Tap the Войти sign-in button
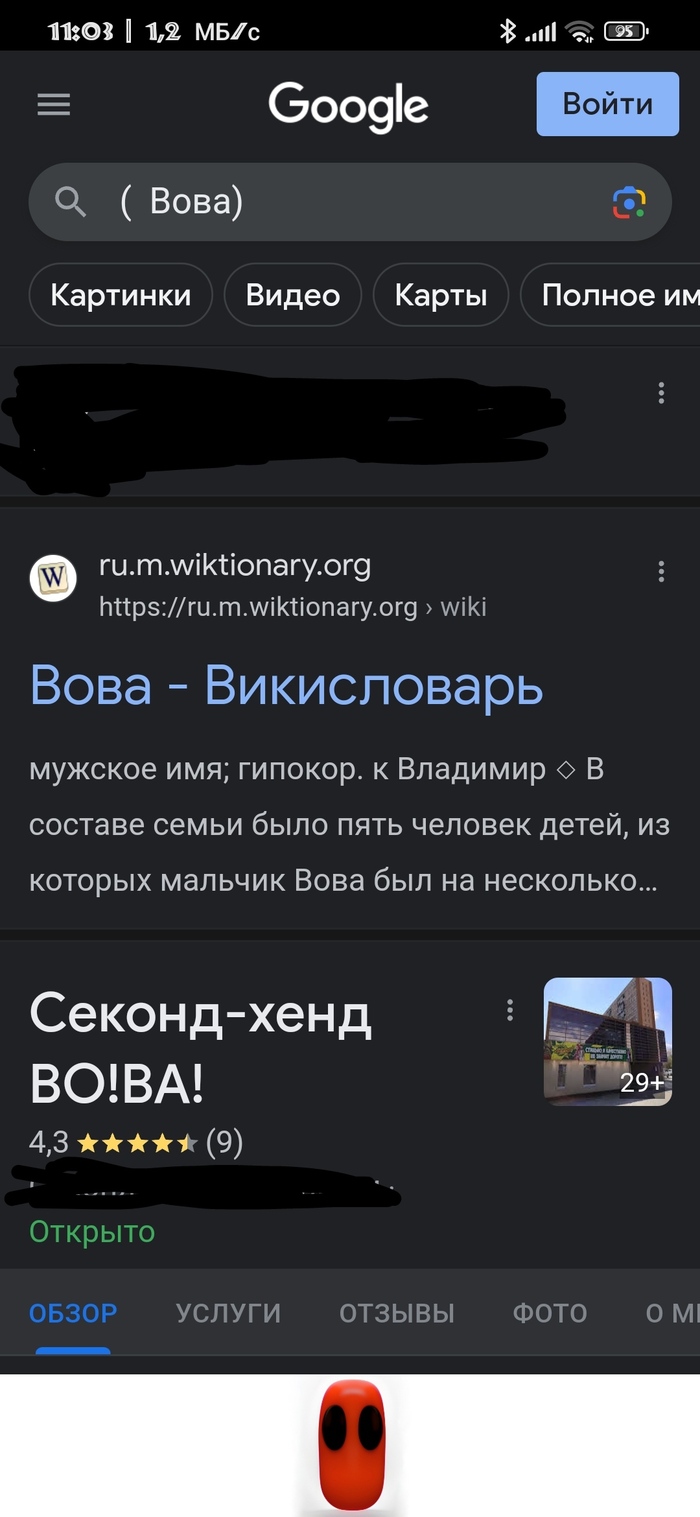 tap(607, 104)
